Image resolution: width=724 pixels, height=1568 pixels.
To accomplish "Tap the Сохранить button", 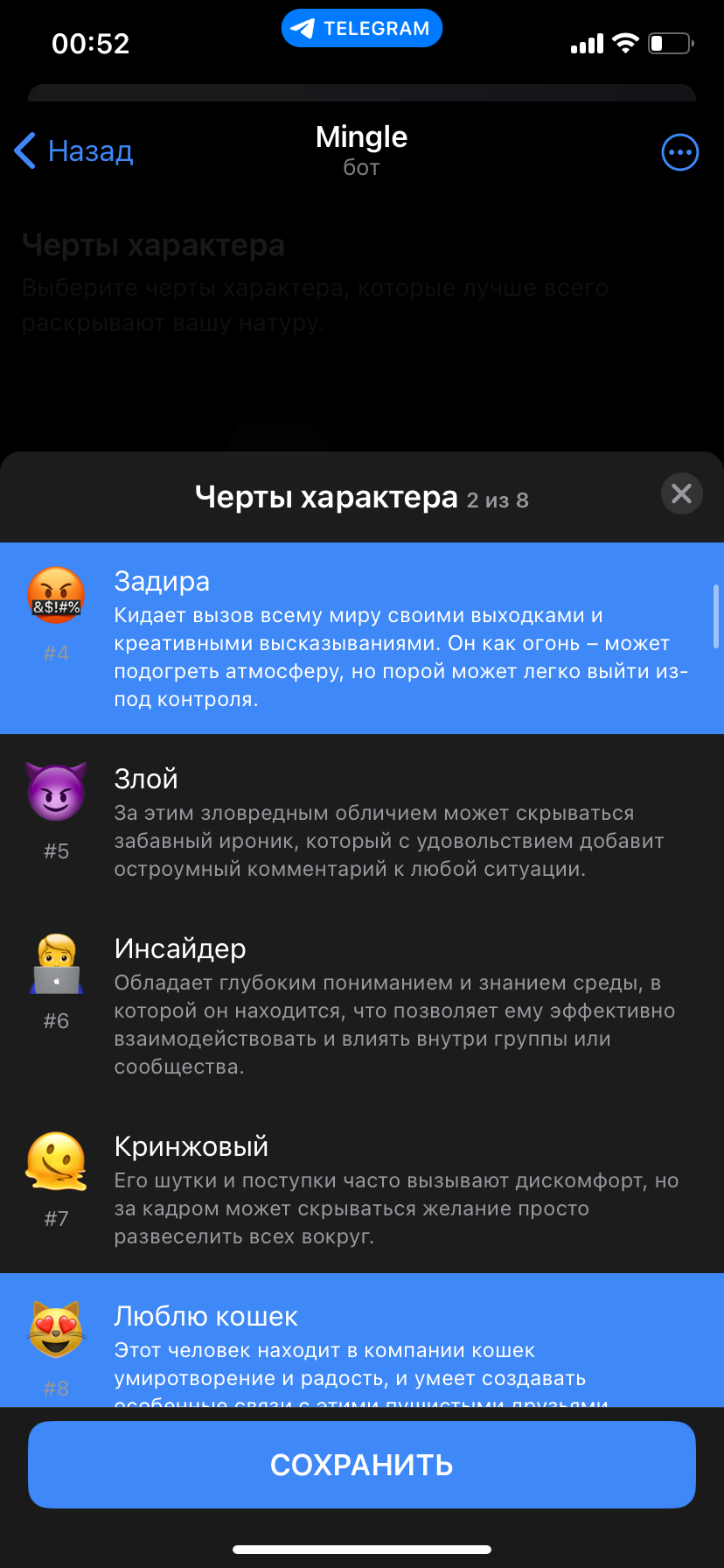I will (x=362, y=1465).
